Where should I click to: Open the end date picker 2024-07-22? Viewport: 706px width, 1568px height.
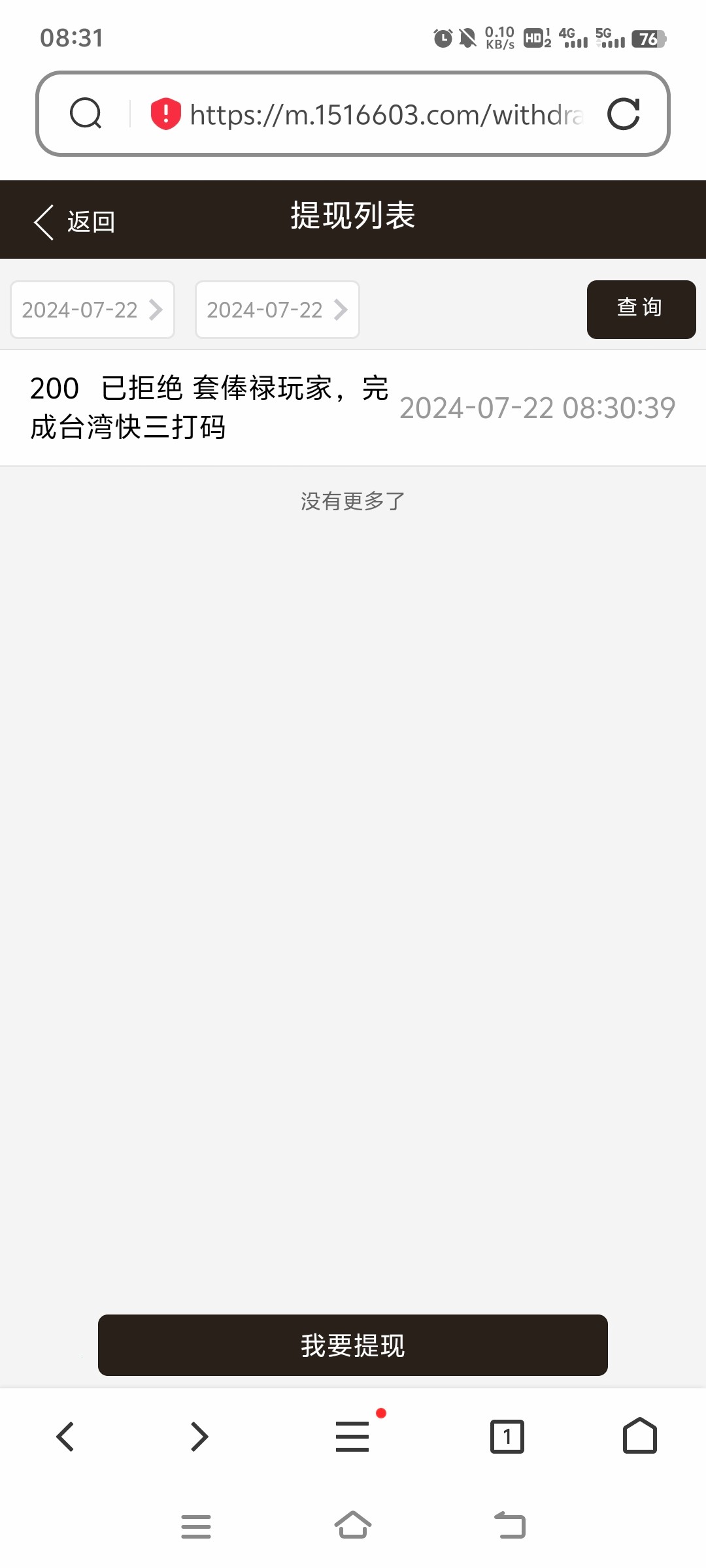coord(277,310)
